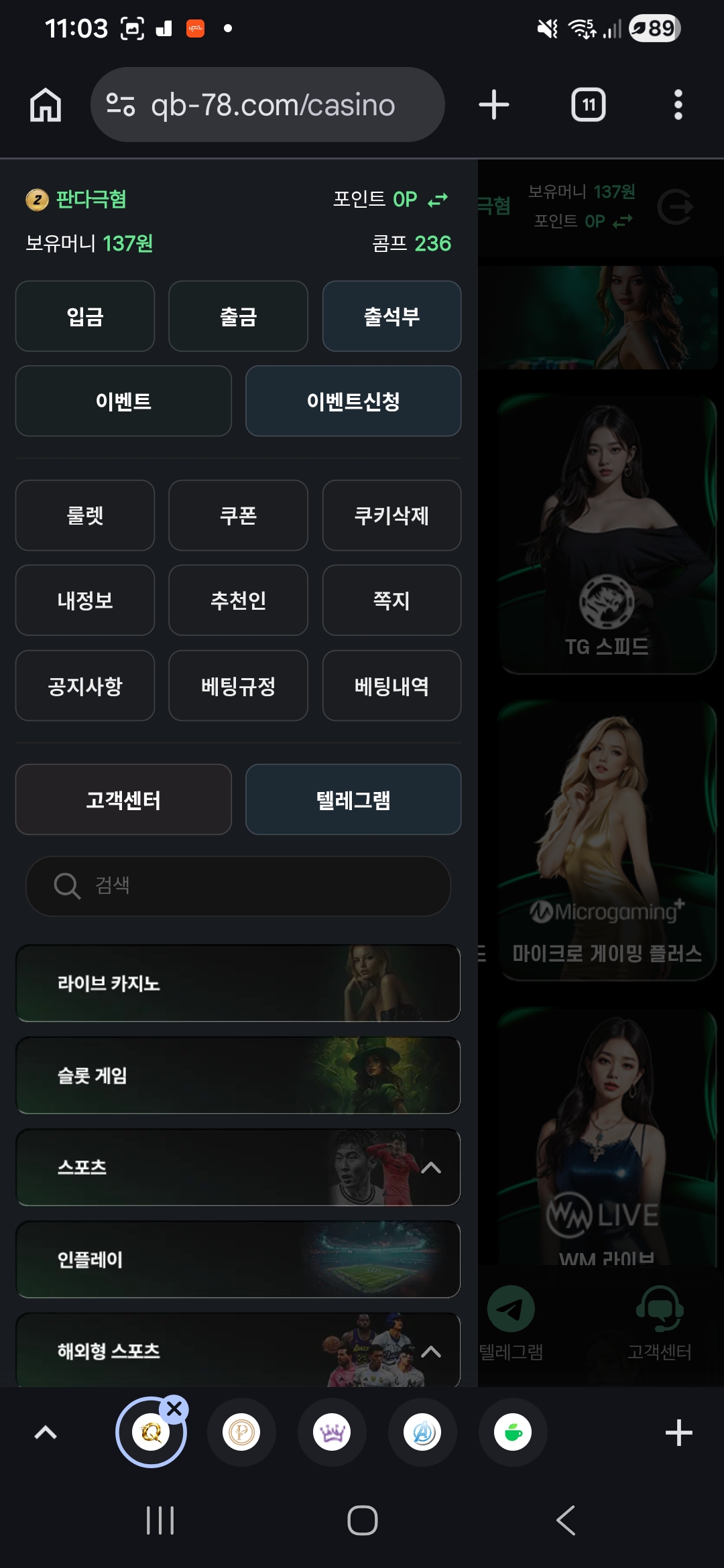Open the 룰렛 roulette button
This screenshot has height=1568, width=724.
(85, 515)
